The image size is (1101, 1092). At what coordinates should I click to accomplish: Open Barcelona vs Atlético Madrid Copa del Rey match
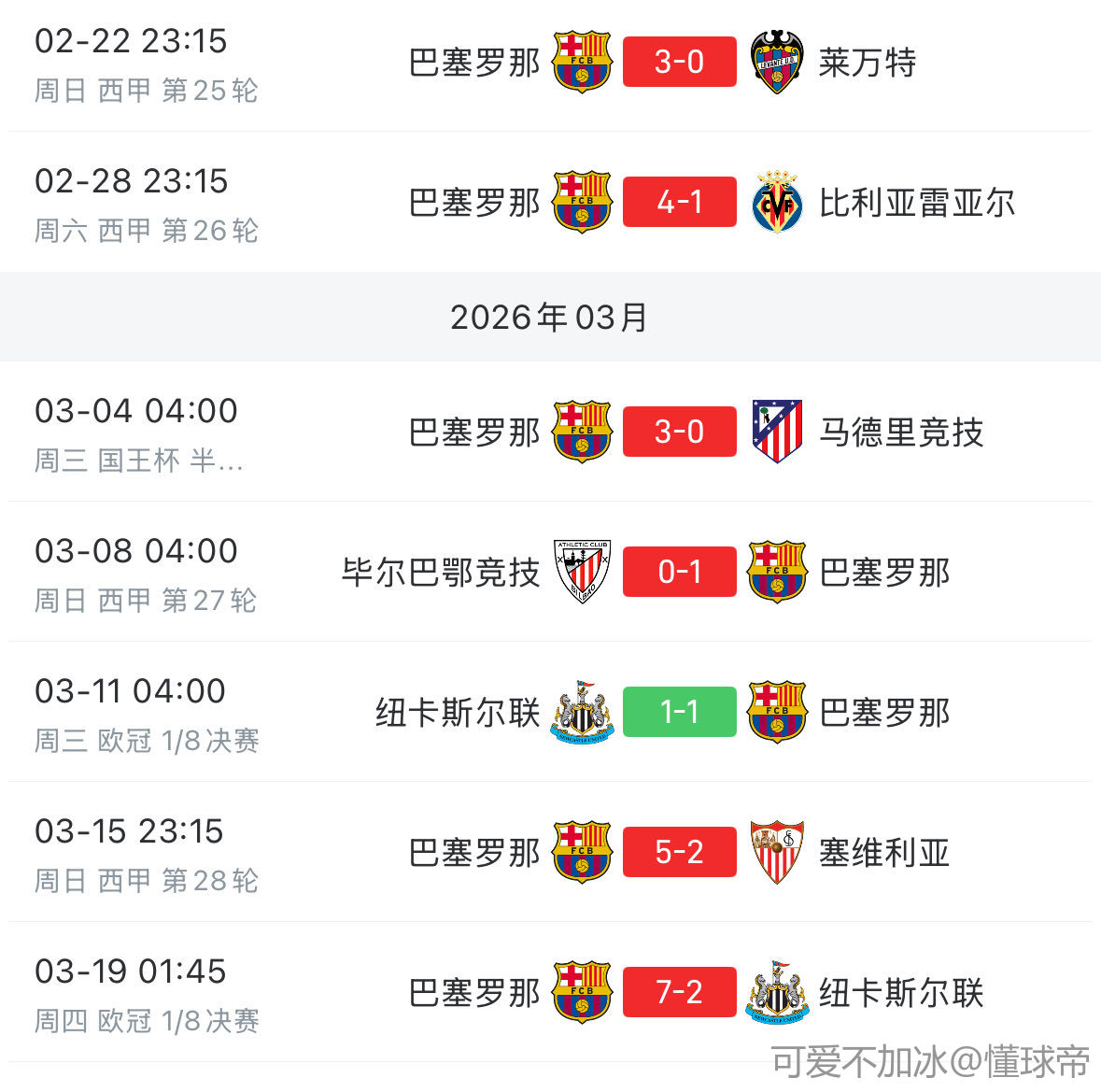[x=679, y=433]
